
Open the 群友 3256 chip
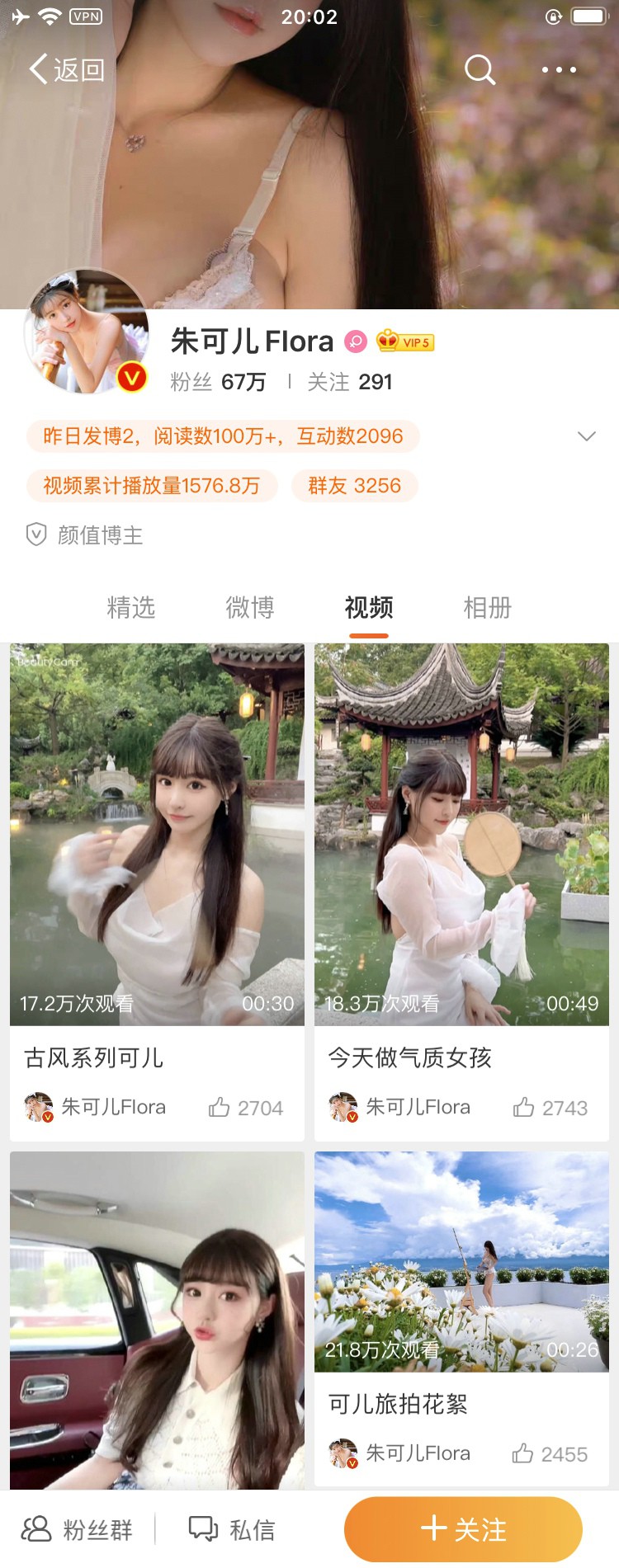(x=354, y=486)
